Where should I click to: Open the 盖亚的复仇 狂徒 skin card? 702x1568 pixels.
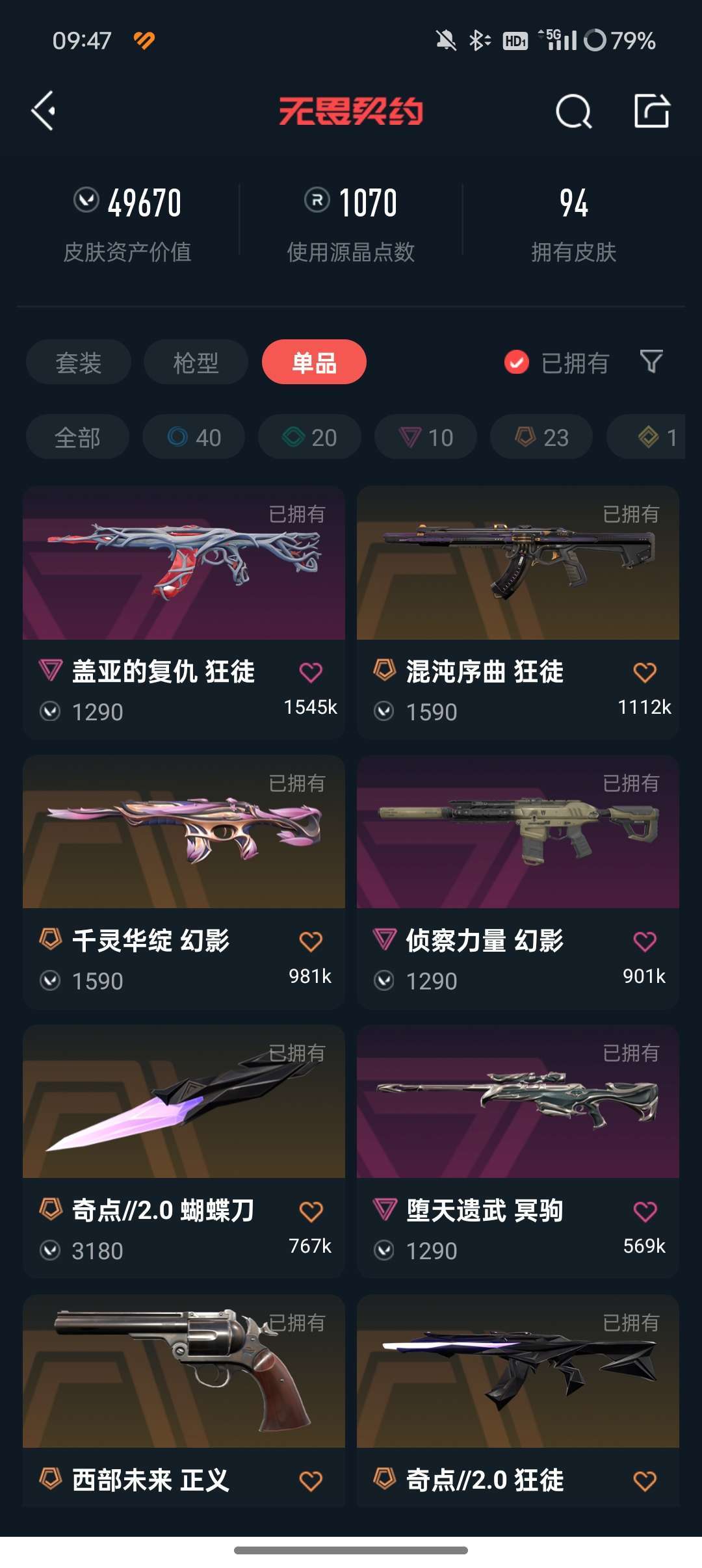[x=184, y=612]
